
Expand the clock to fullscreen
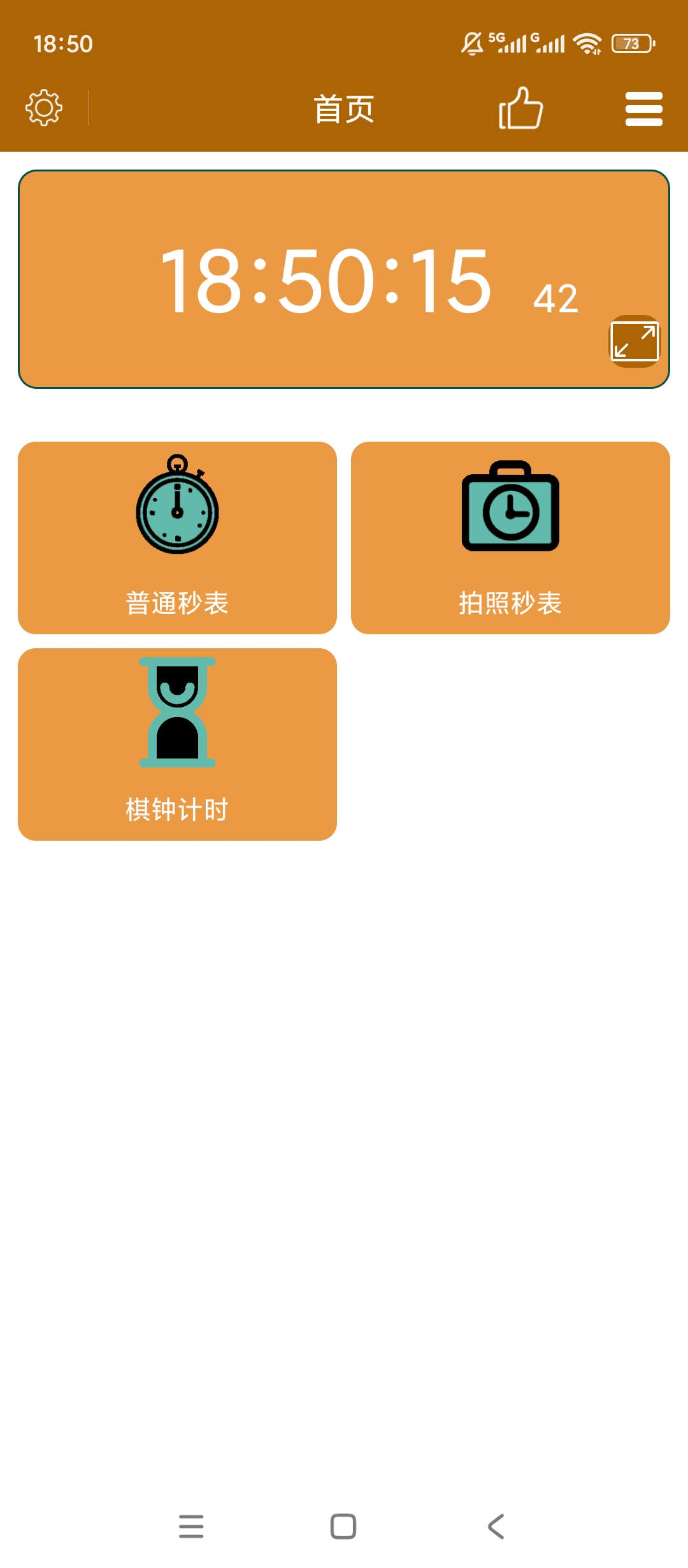coord(634,341)
